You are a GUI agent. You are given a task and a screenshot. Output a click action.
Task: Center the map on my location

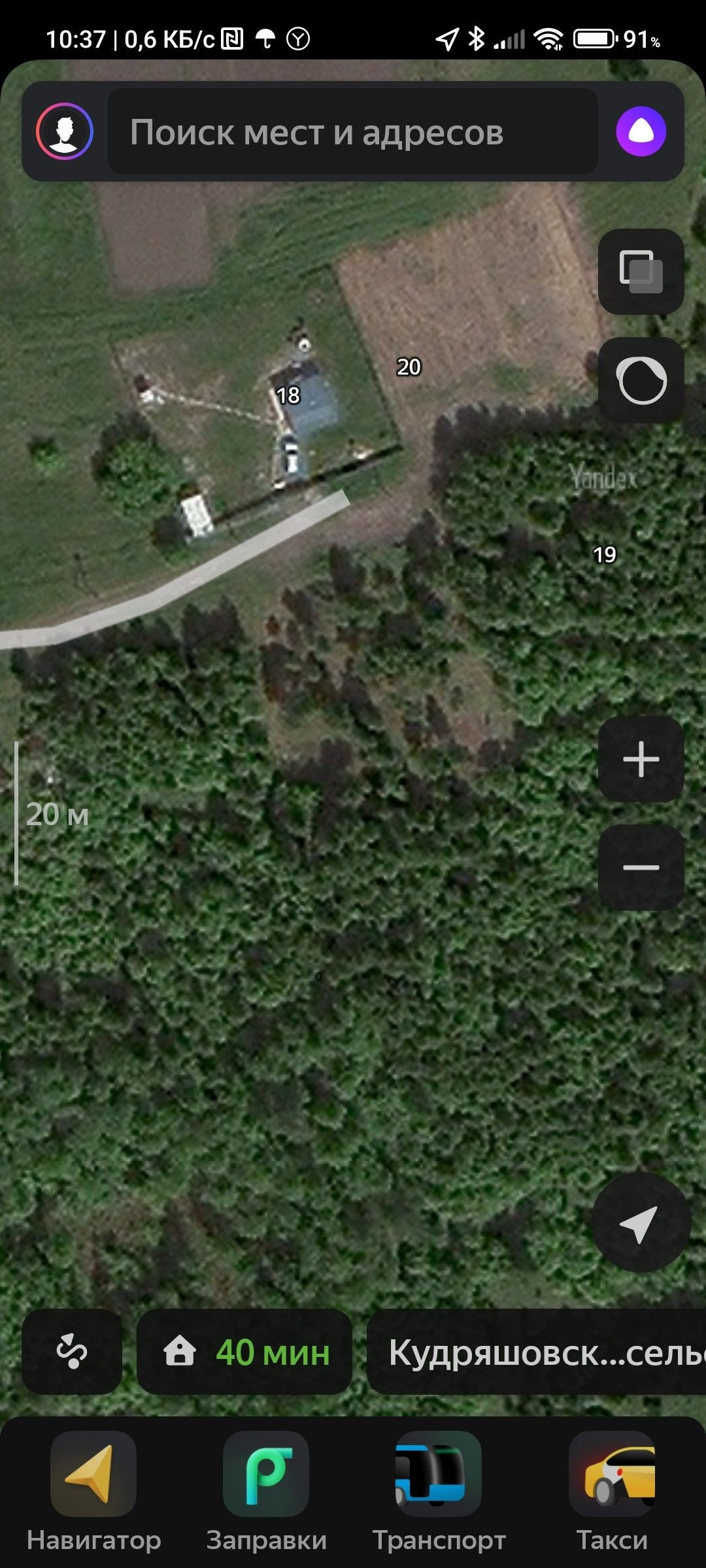[x=641, y=1222]
